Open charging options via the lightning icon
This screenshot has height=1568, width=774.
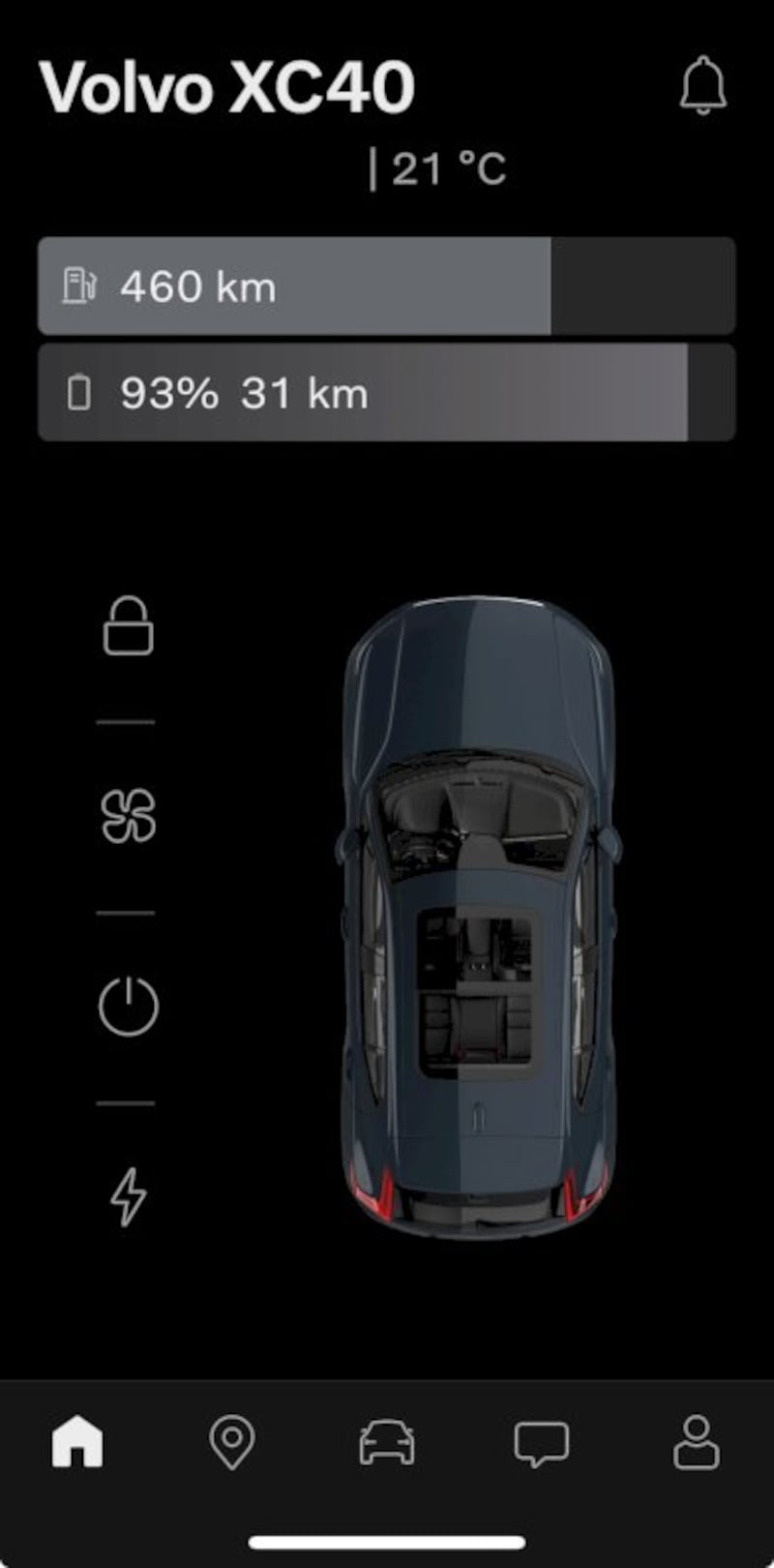pyautogui.click(x=128, y=1197)
